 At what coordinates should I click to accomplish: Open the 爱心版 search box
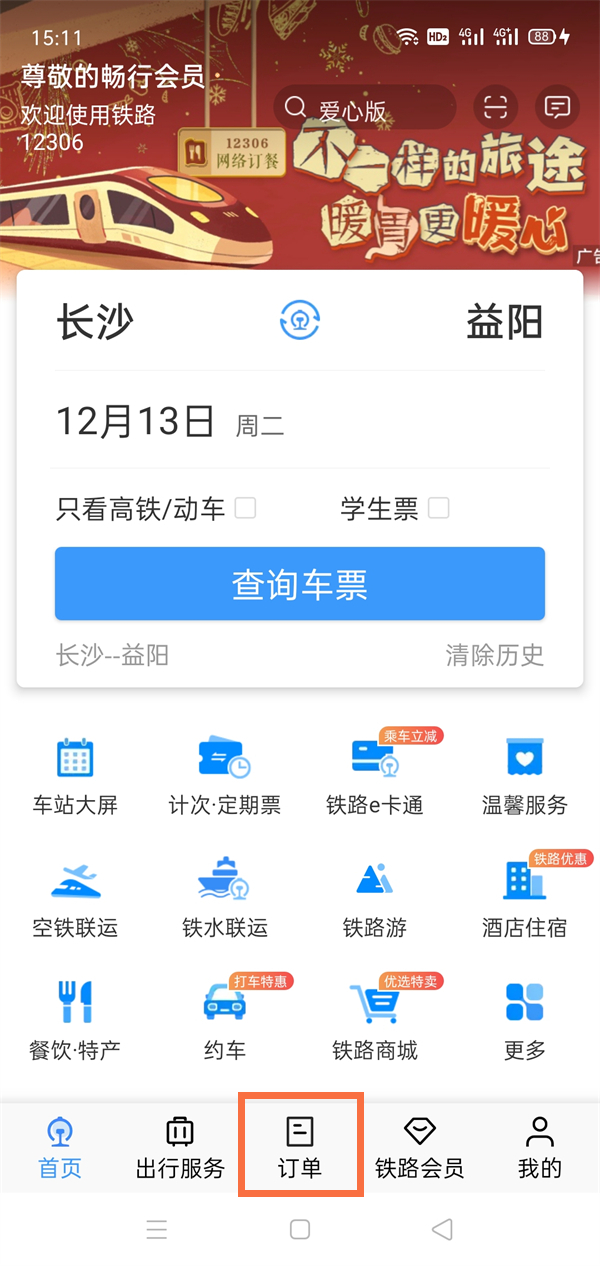pyautogui.click(x=365, y=108)
